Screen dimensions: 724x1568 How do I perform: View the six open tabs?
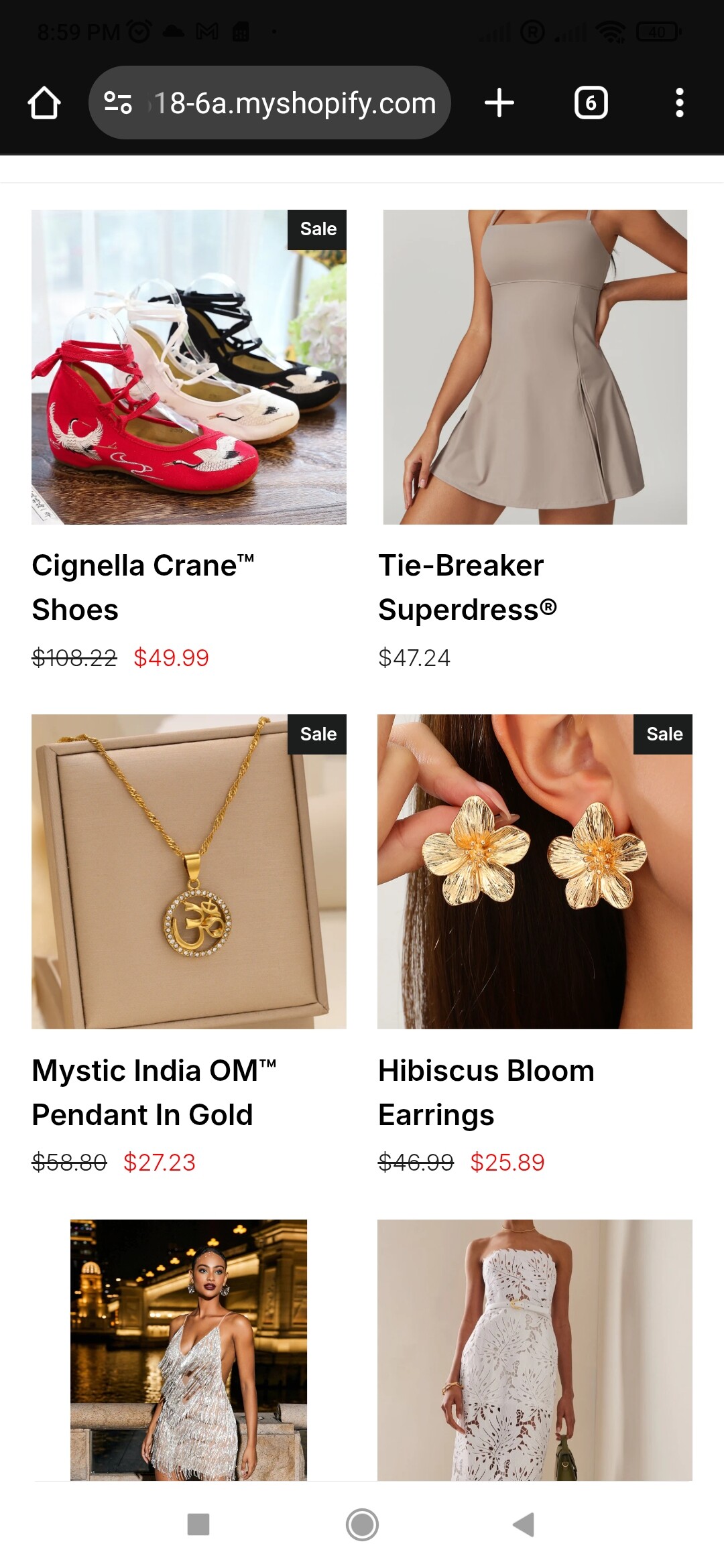(x=591, y=103)
